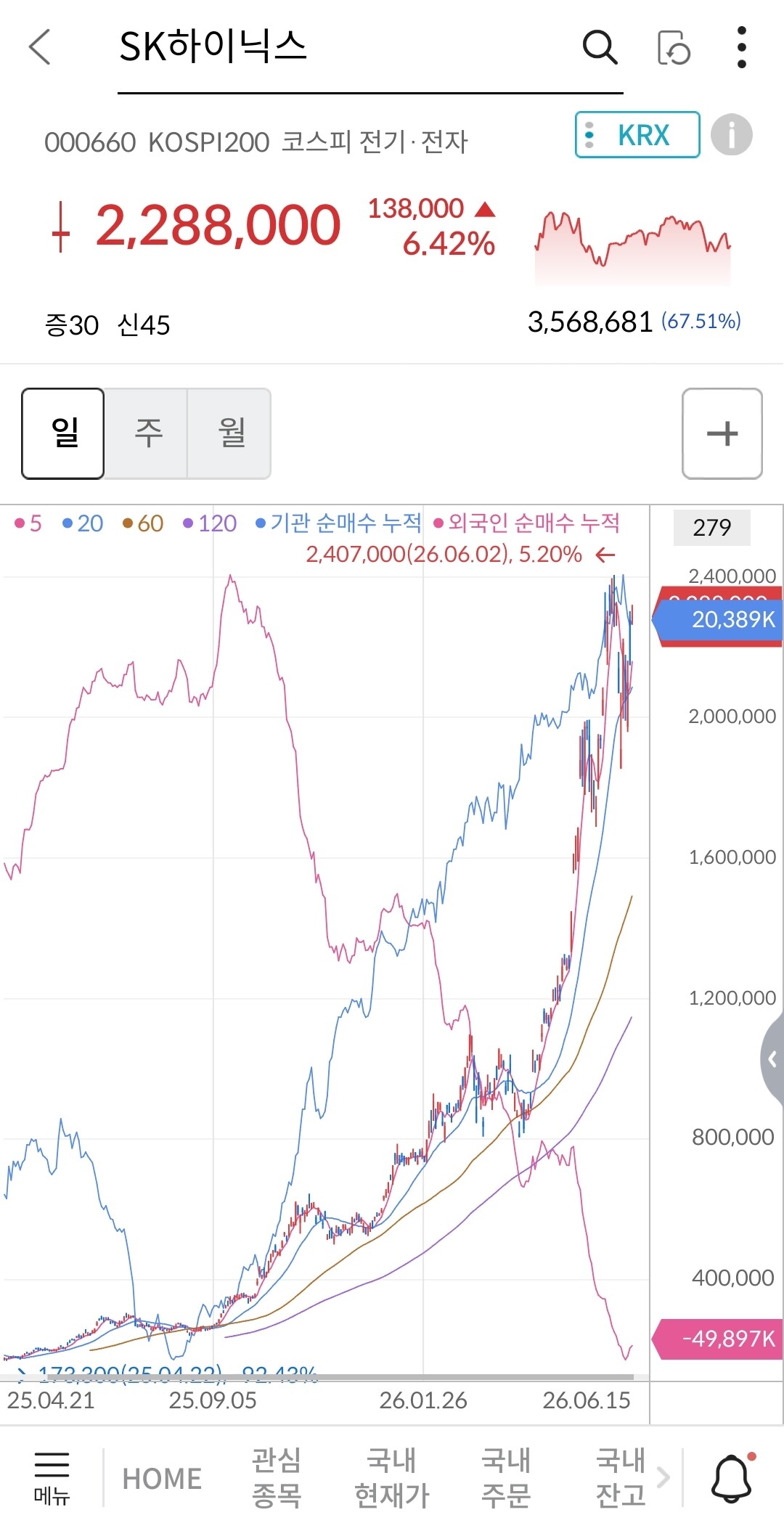Select the 일 daily chart period

click(63, 433)
